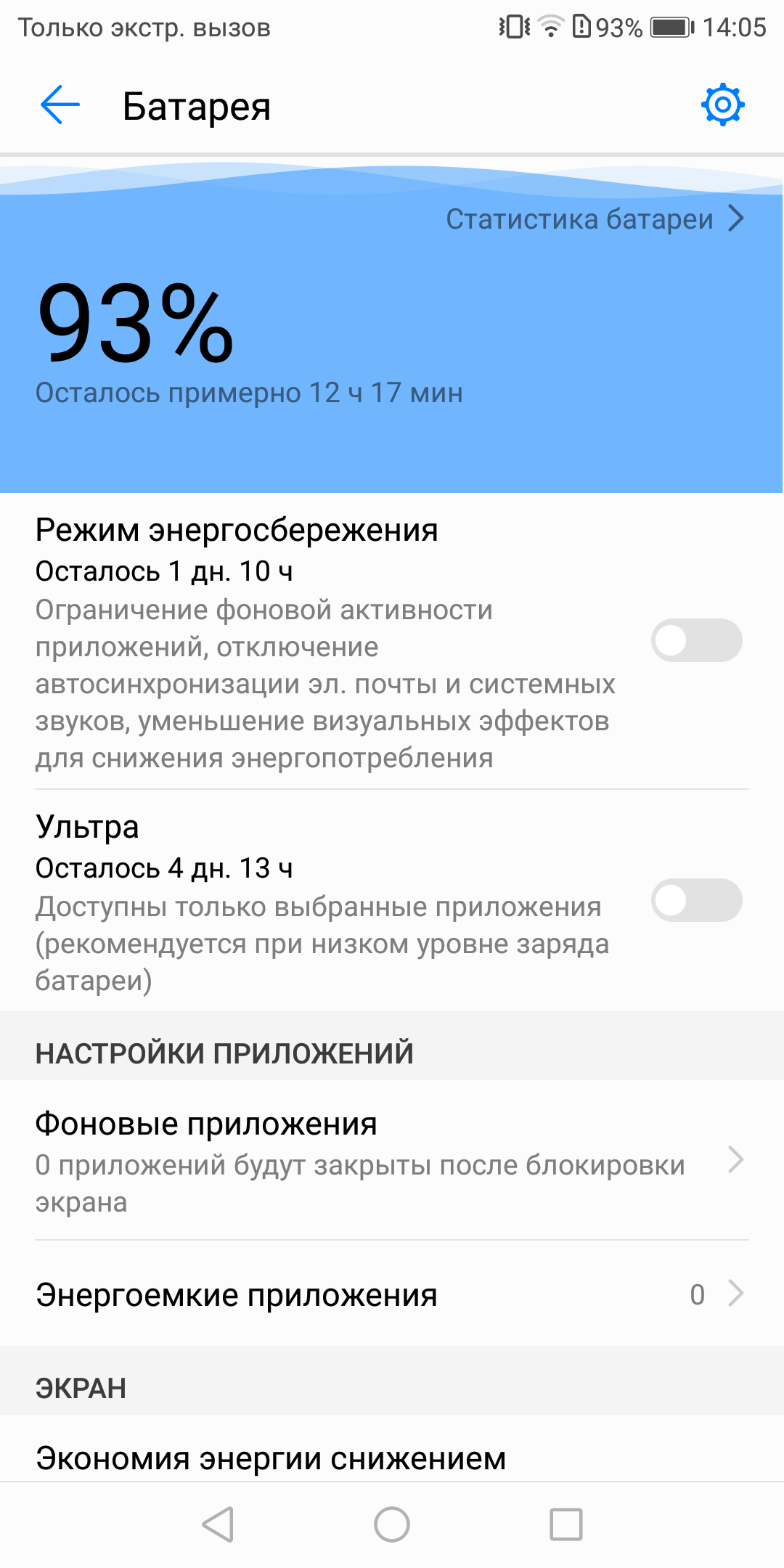Open Фоновые приложения
This screenshot has width=784, height=1568.
click(x=392, y=1160)
